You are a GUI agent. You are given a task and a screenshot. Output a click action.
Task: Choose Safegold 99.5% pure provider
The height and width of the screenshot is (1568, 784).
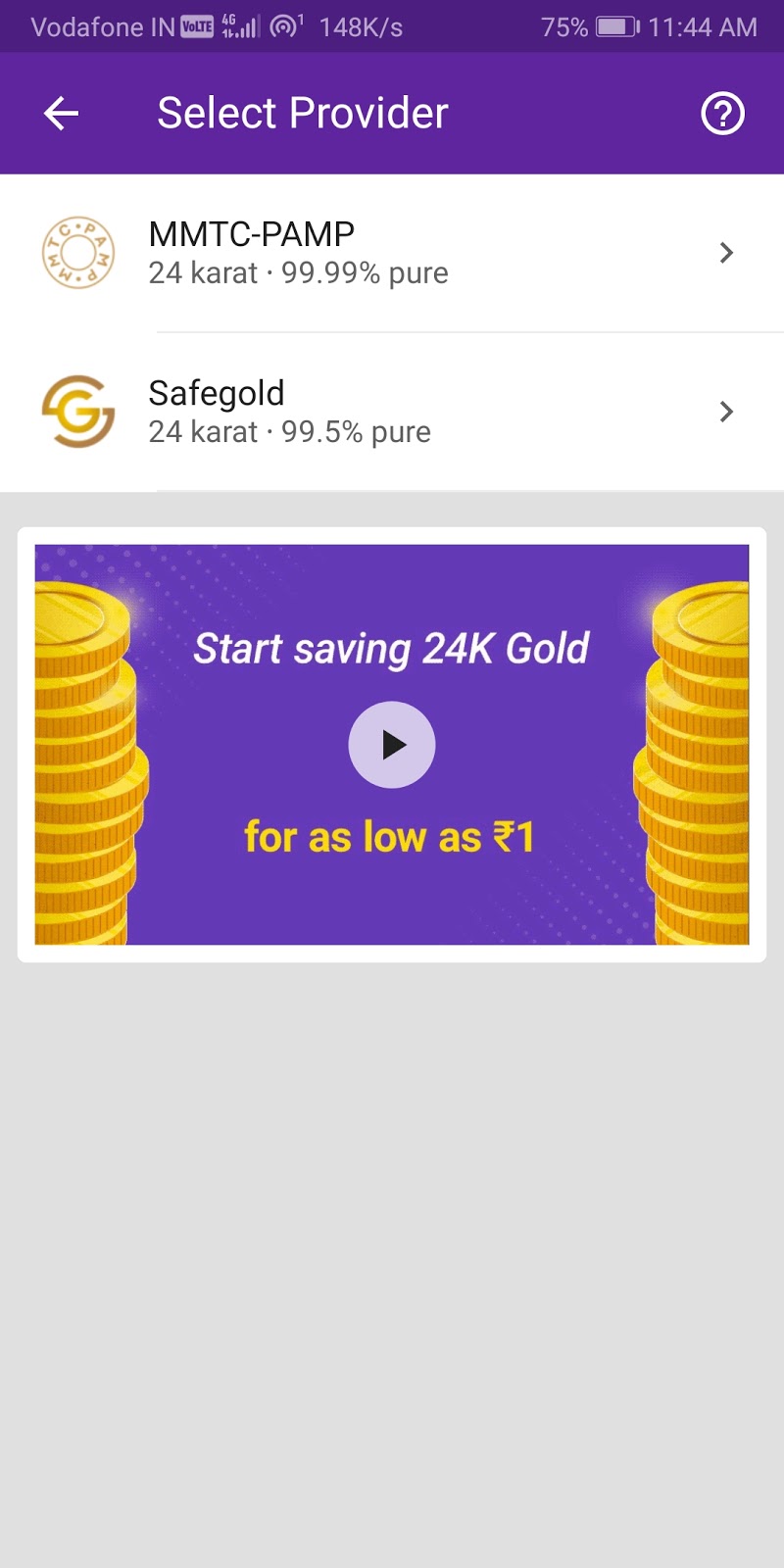[x=392, y=412]
